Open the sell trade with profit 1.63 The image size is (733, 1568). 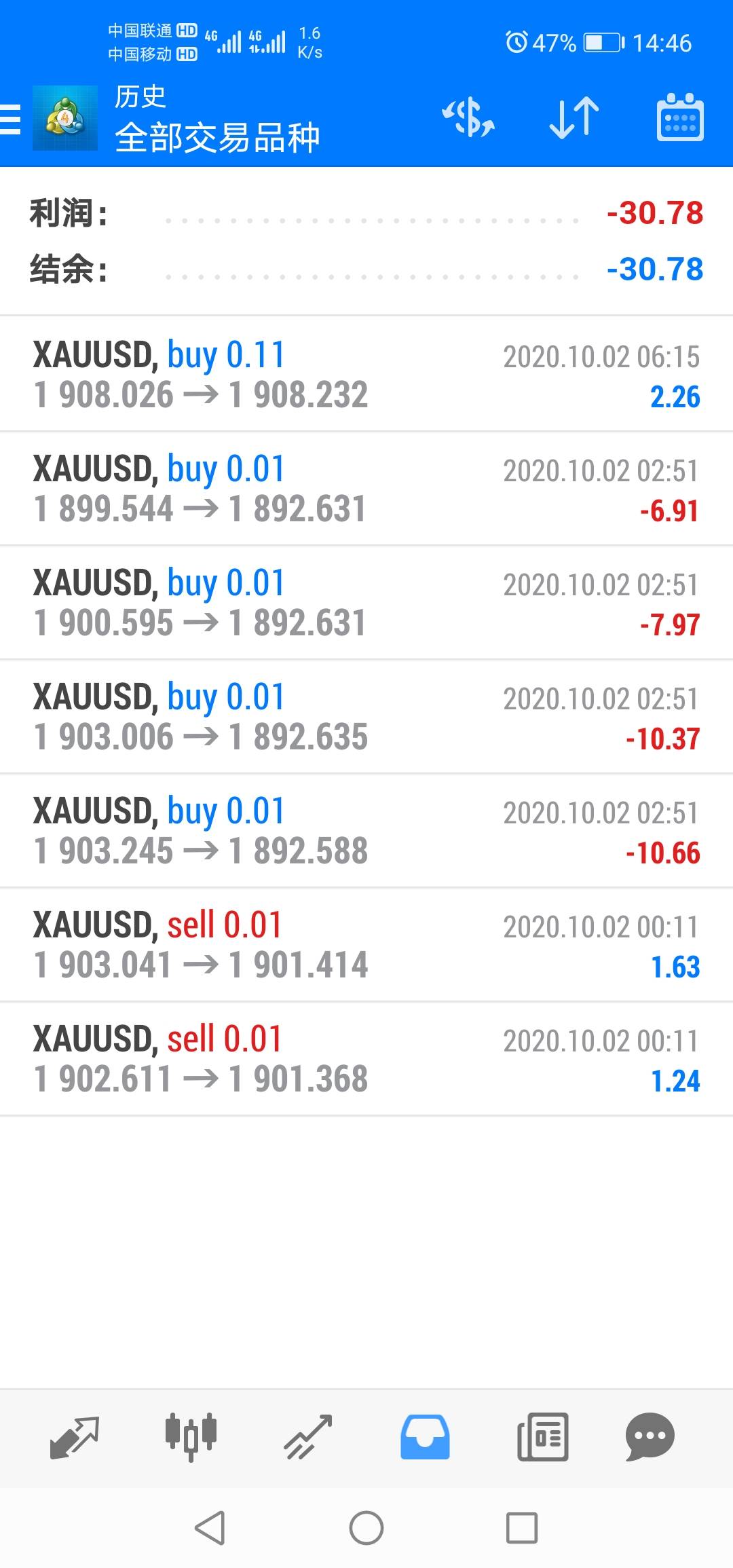(366, 944)
